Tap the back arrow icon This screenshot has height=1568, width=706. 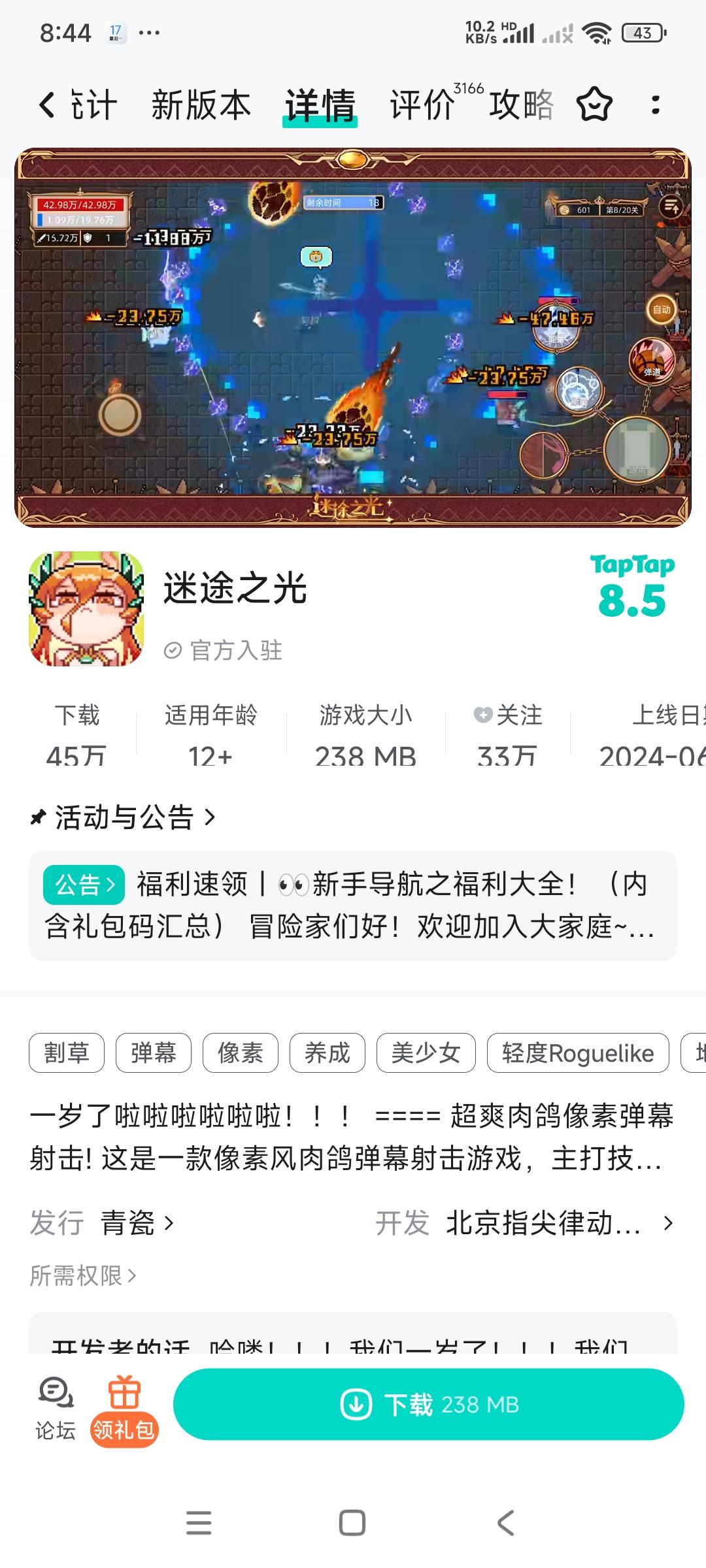click(47, 105)
